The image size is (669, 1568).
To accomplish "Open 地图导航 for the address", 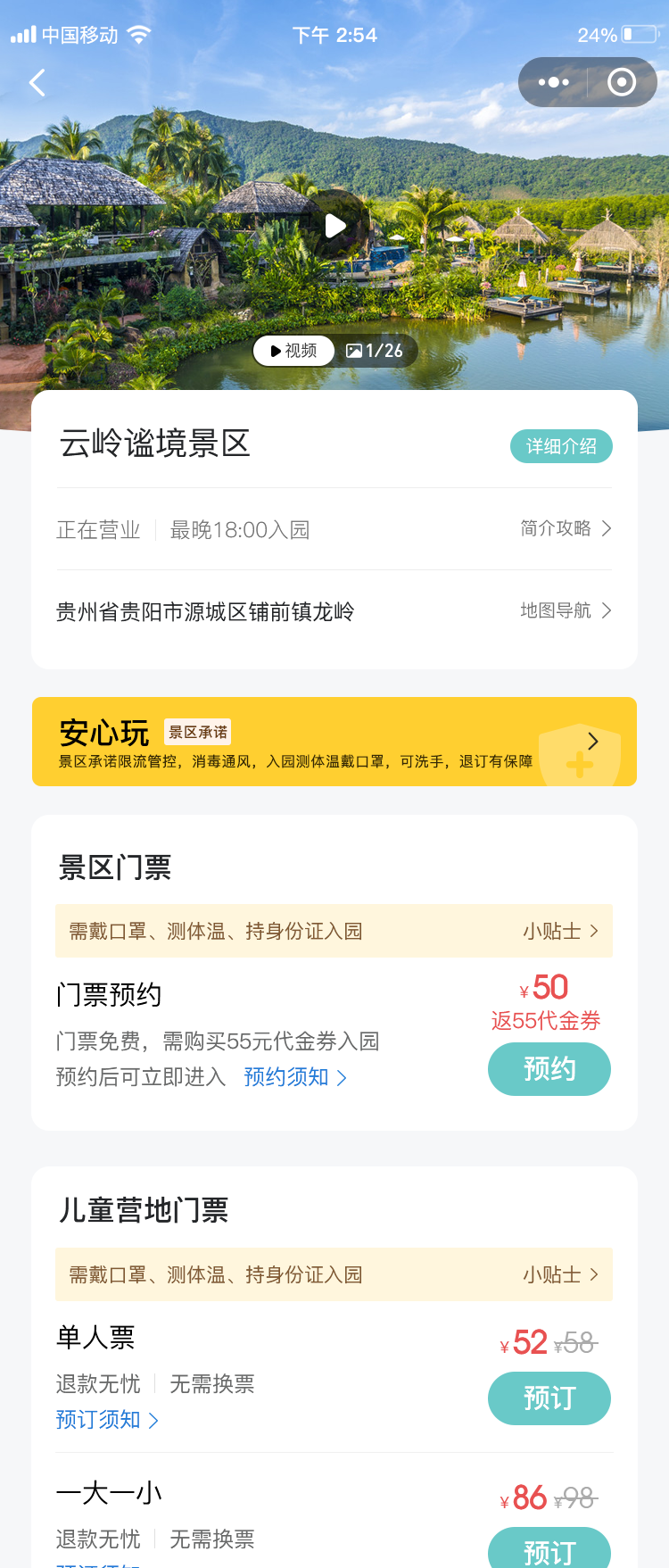I will pyautogui.click(x=566, y=610).
